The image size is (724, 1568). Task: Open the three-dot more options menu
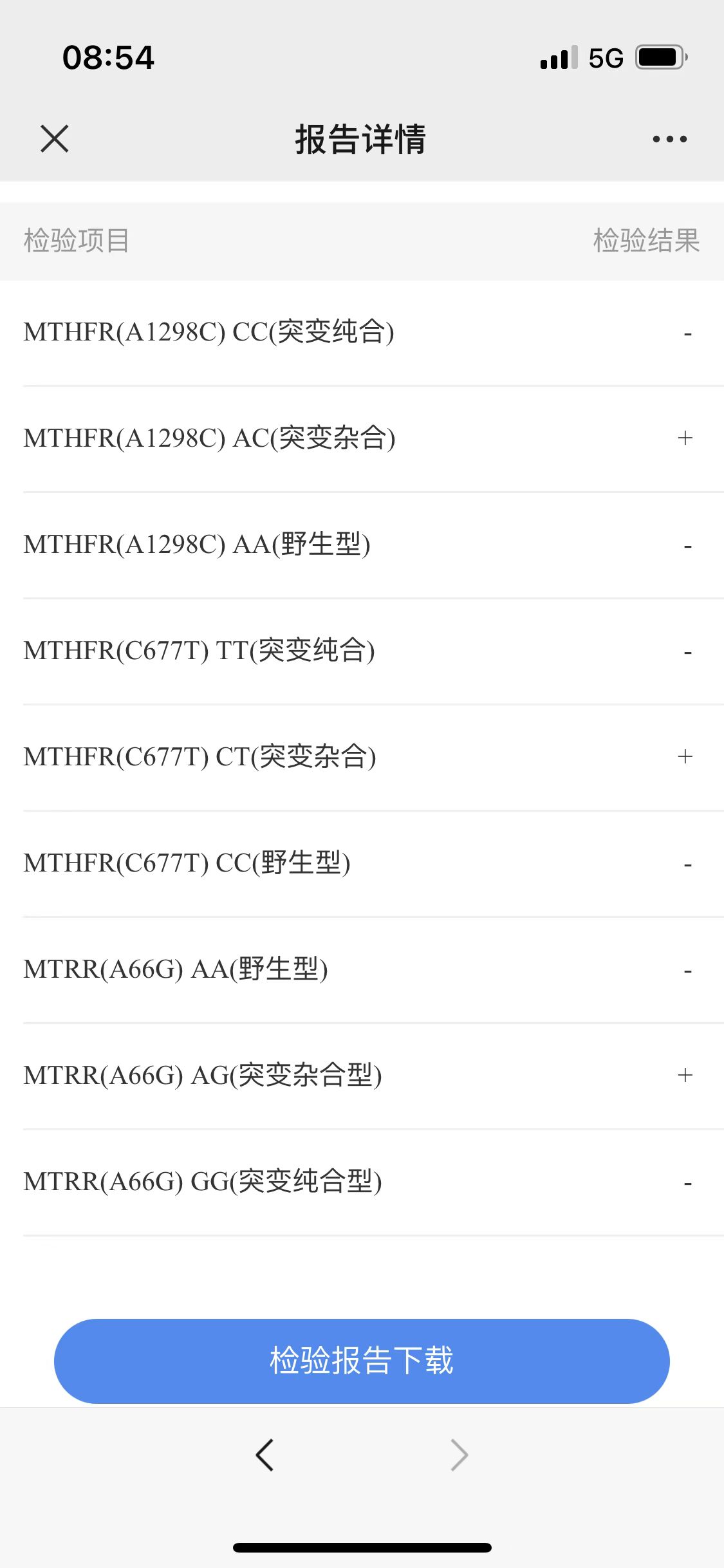pos(669,139)
